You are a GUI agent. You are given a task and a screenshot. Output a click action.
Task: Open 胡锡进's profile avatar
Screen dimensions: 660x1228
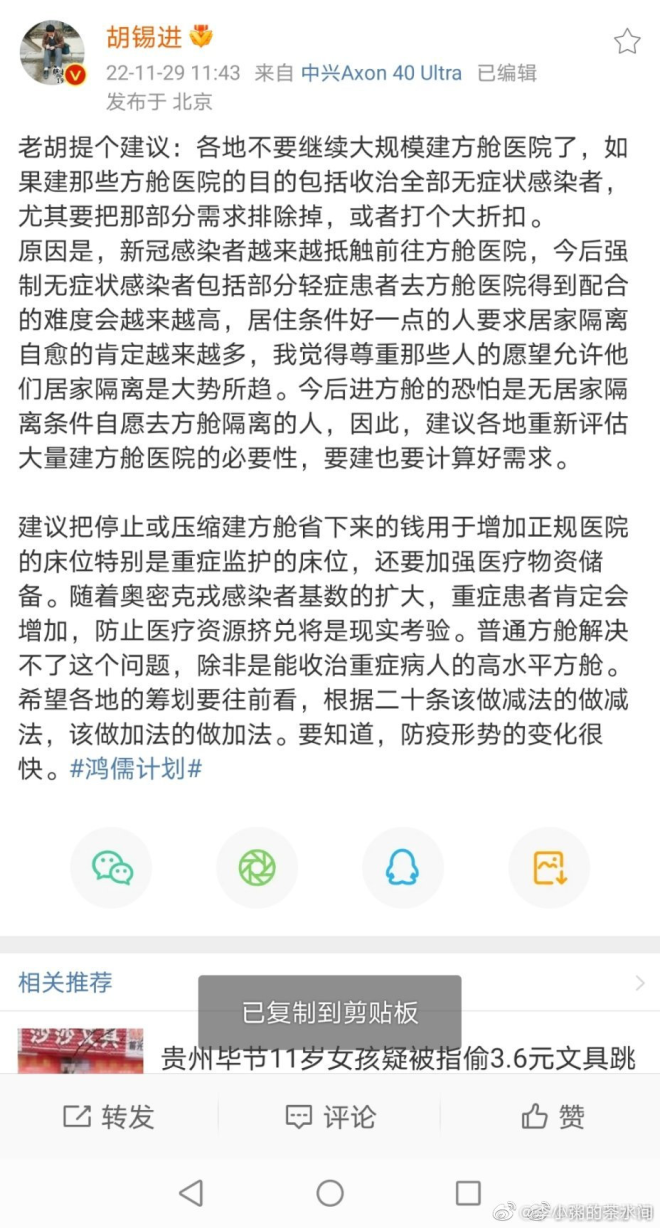tap(53, 52)
